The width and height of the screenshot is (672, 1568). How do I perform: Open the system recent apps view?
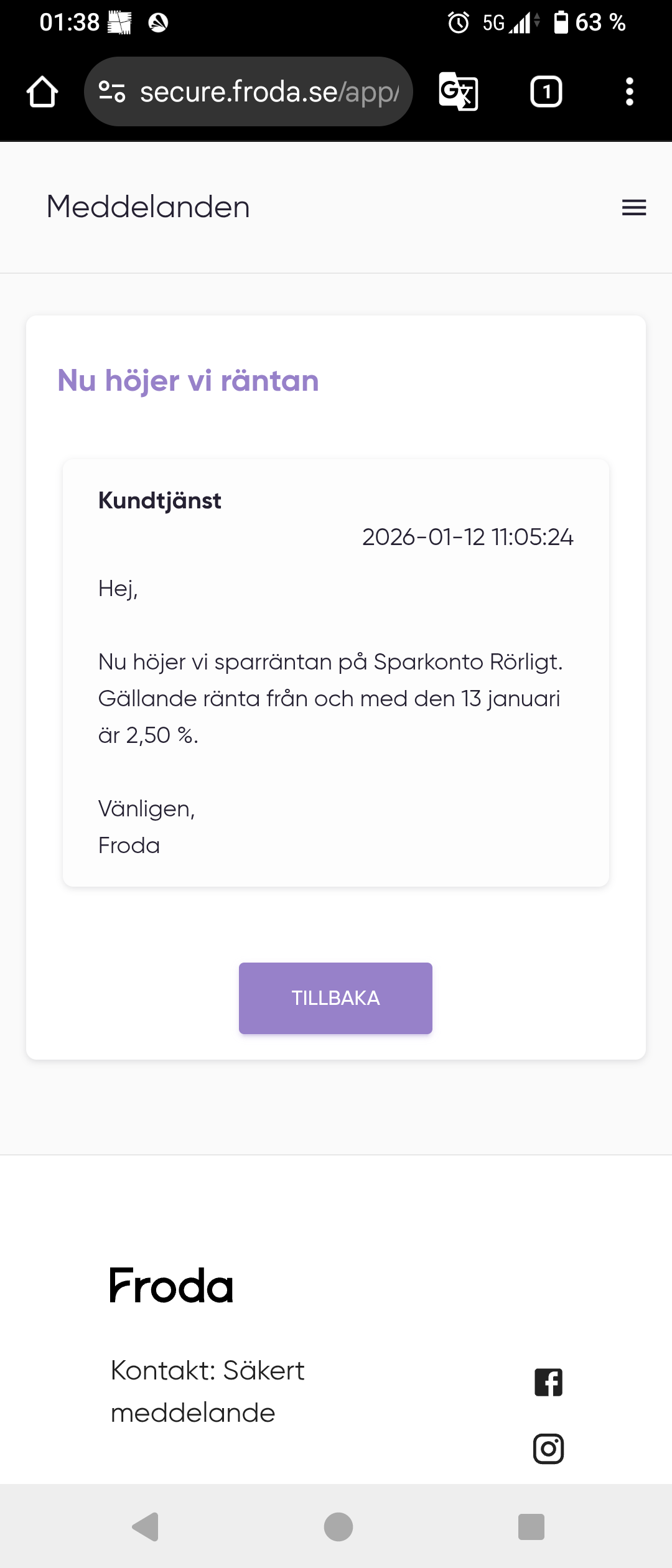click(x=531, y=1527)
